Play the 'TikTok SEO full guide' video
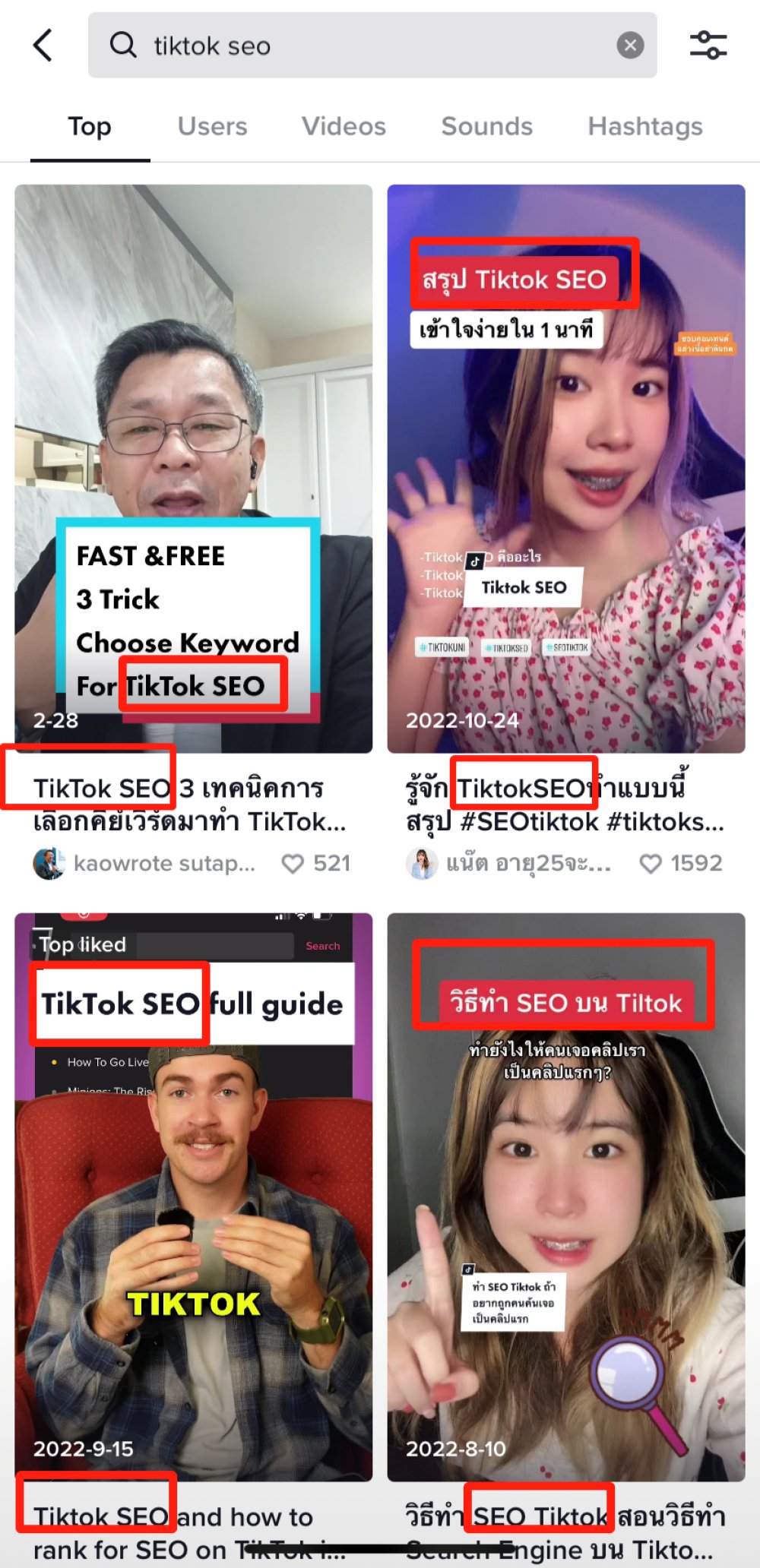Viewport: 760px width, 1568px height. click(x=194, y=1197)
